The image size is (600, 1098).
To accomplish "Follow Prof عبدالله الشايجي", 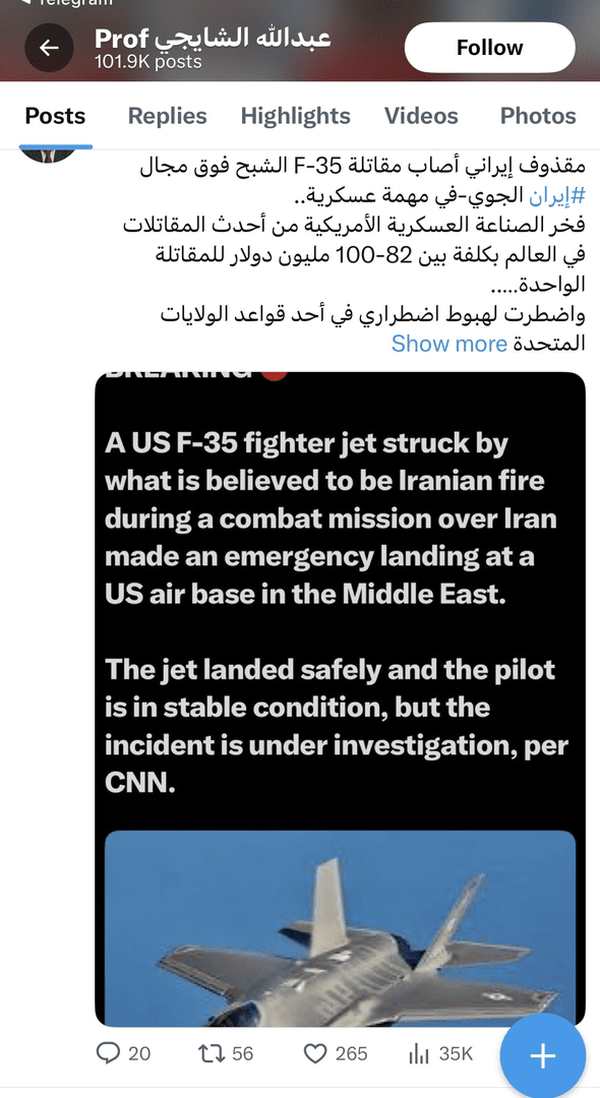I will (489, 48).
